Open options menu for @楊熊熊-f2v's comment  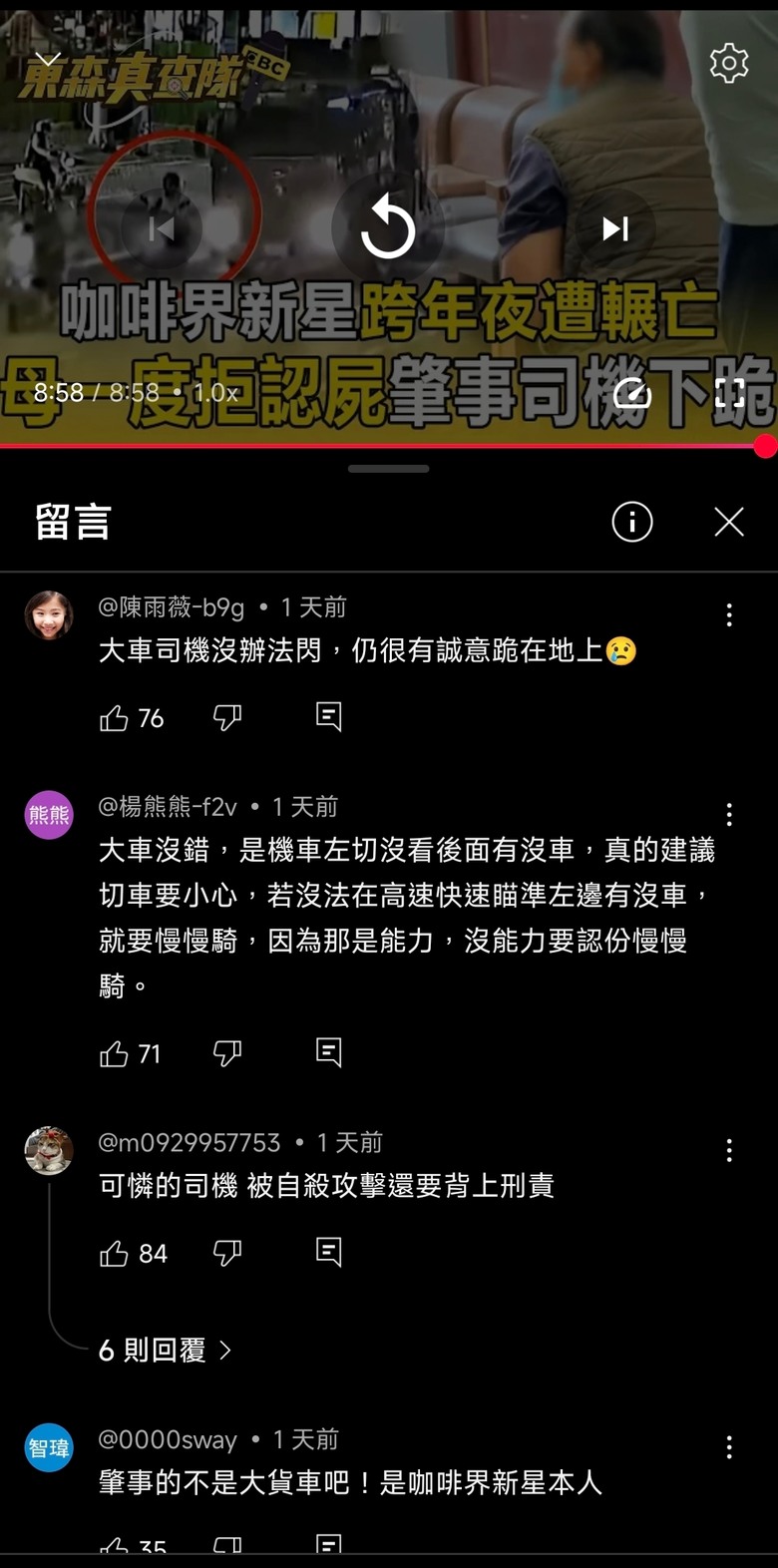click(729, 815)
